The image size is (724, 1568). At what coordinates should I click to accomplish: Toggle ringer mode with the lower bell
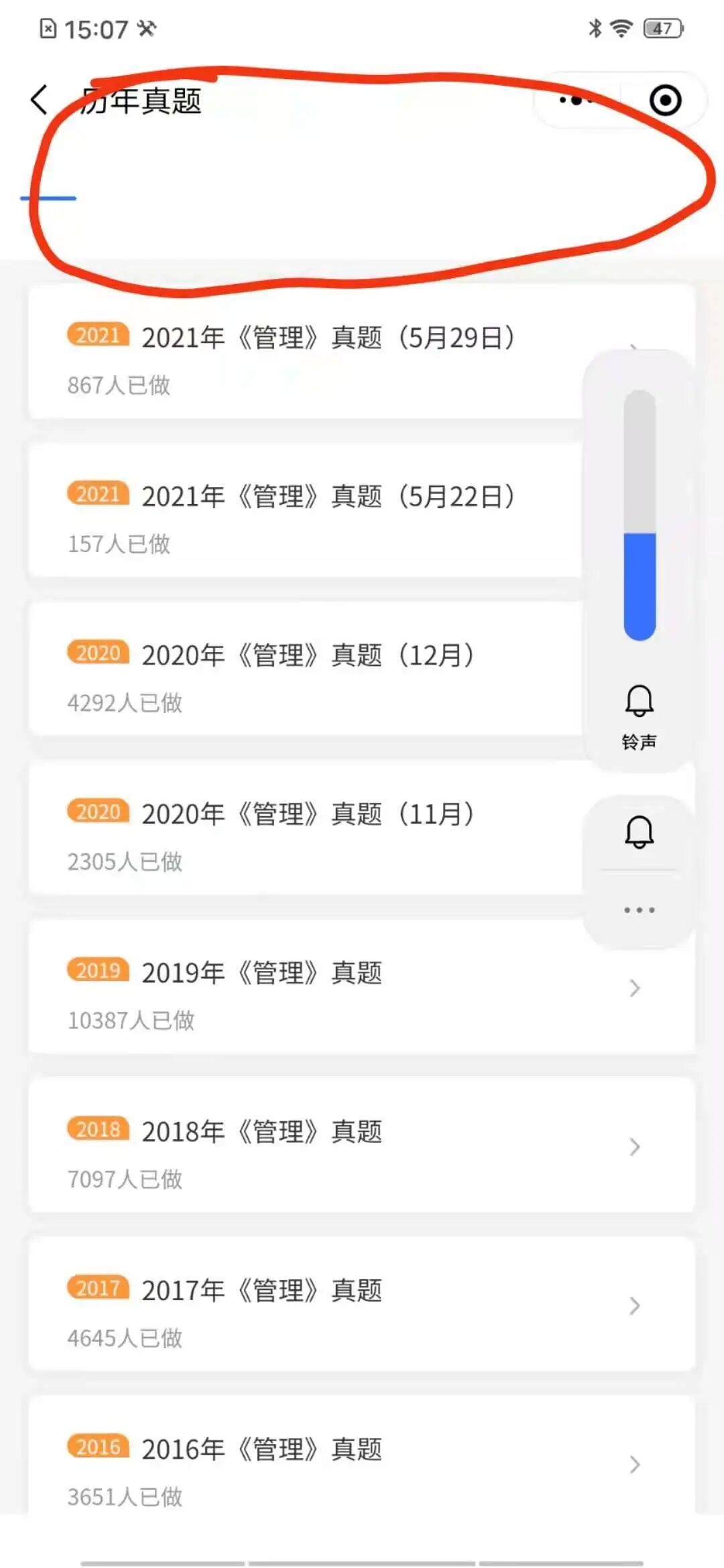point(640,832)
